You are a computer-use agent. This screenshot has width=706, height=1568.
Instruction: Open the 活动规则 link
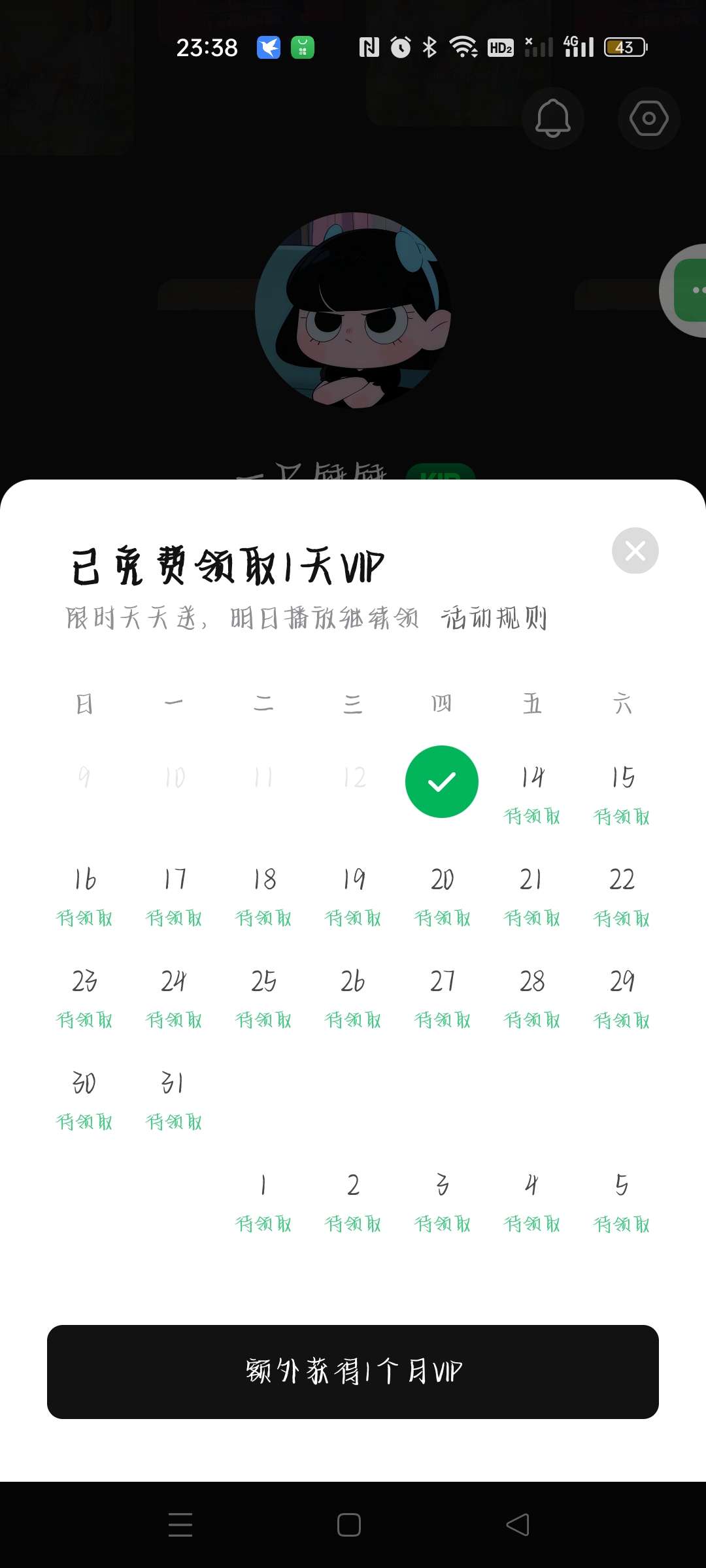point(494,618)
